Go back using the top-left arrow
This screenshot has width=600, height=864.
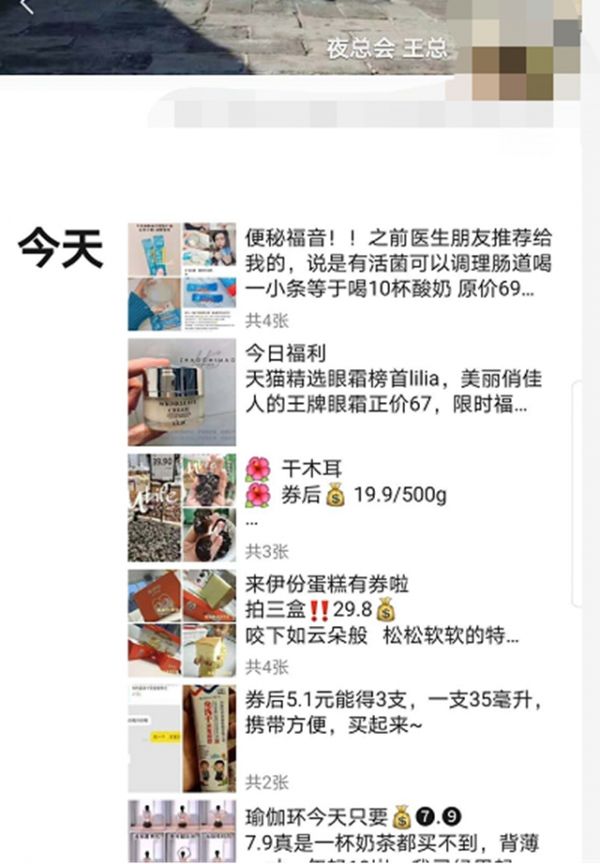(x=27, y=8)
